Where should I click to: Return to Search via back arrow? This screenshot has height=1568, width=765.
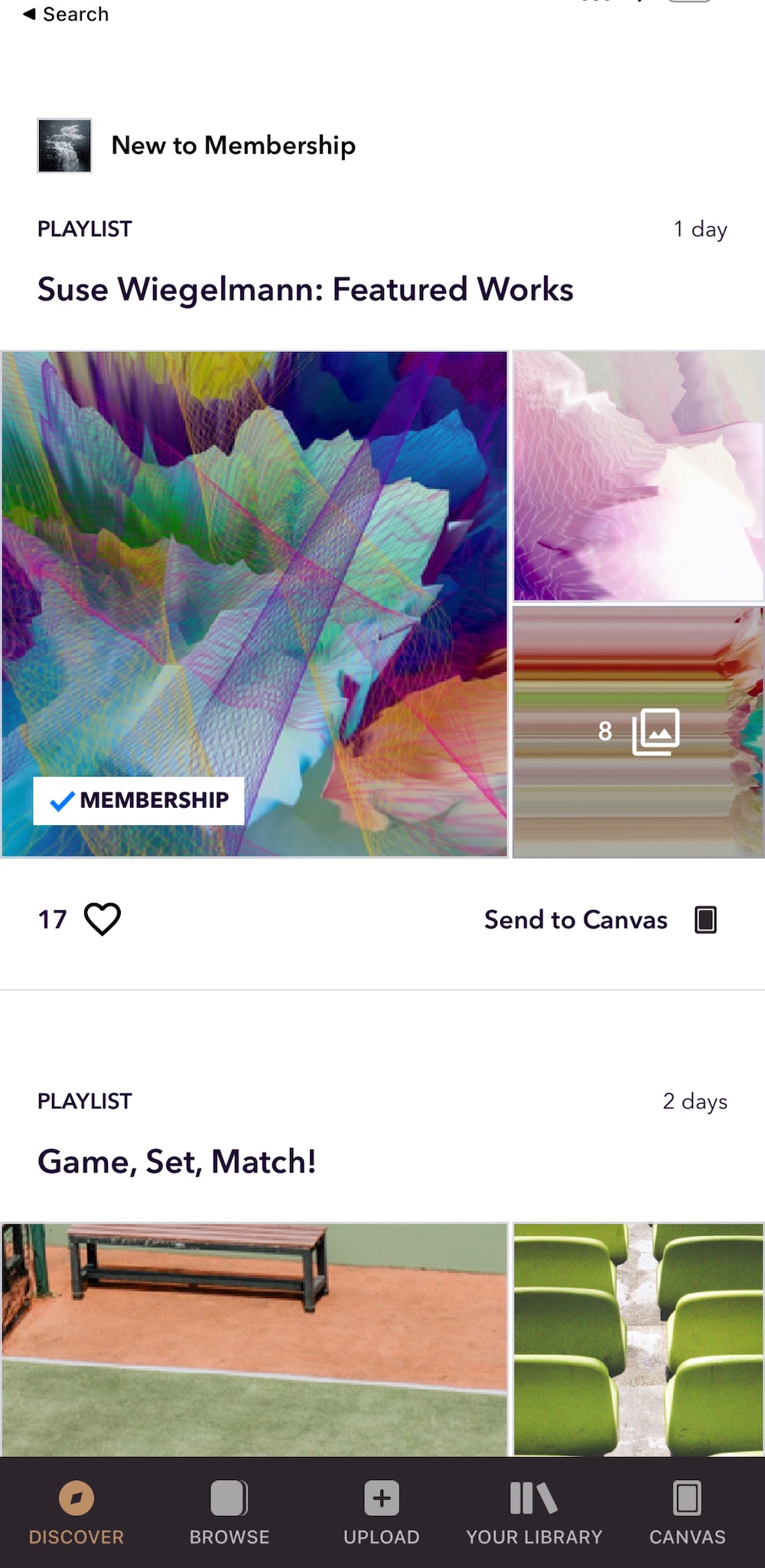pos(66,15)
